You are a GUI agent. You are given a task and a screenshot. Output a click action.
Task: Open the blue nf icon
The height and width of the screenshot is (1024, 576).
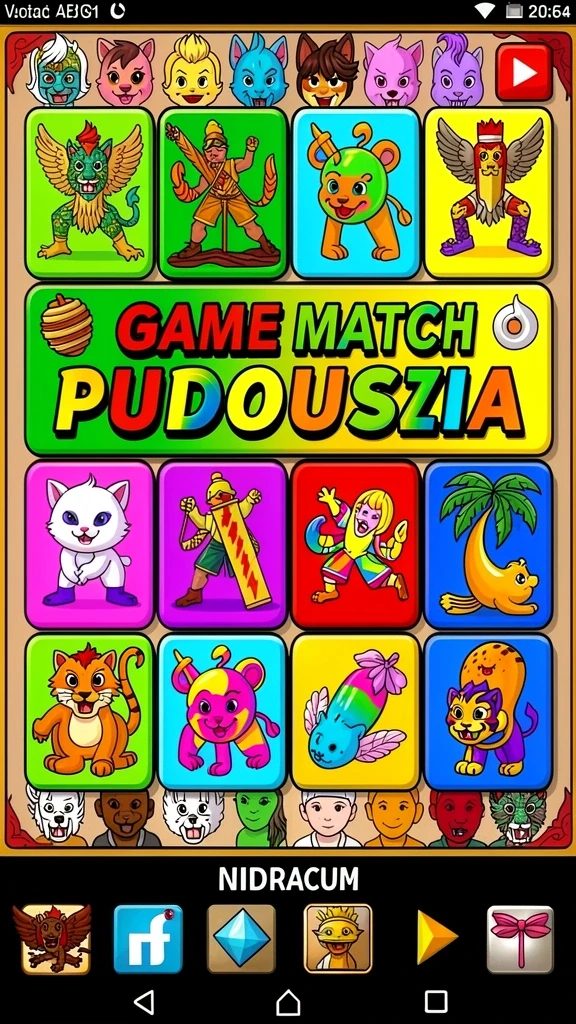click(148, 938)
